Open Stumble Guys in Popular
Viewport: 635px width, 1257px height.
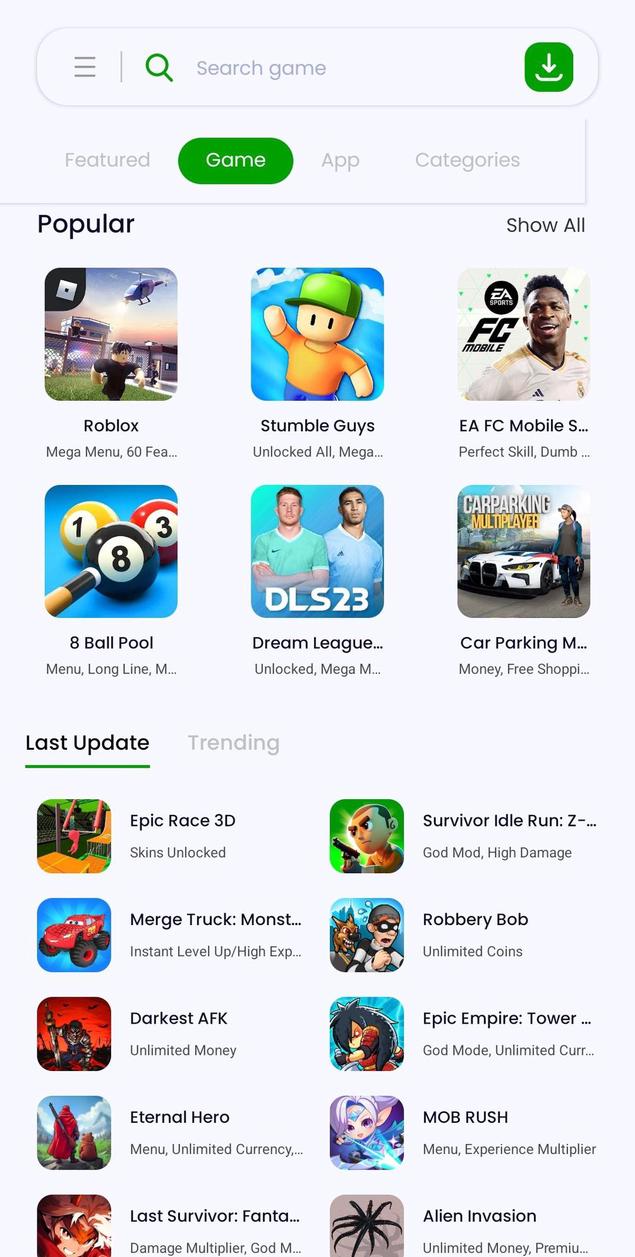(317, 363)
